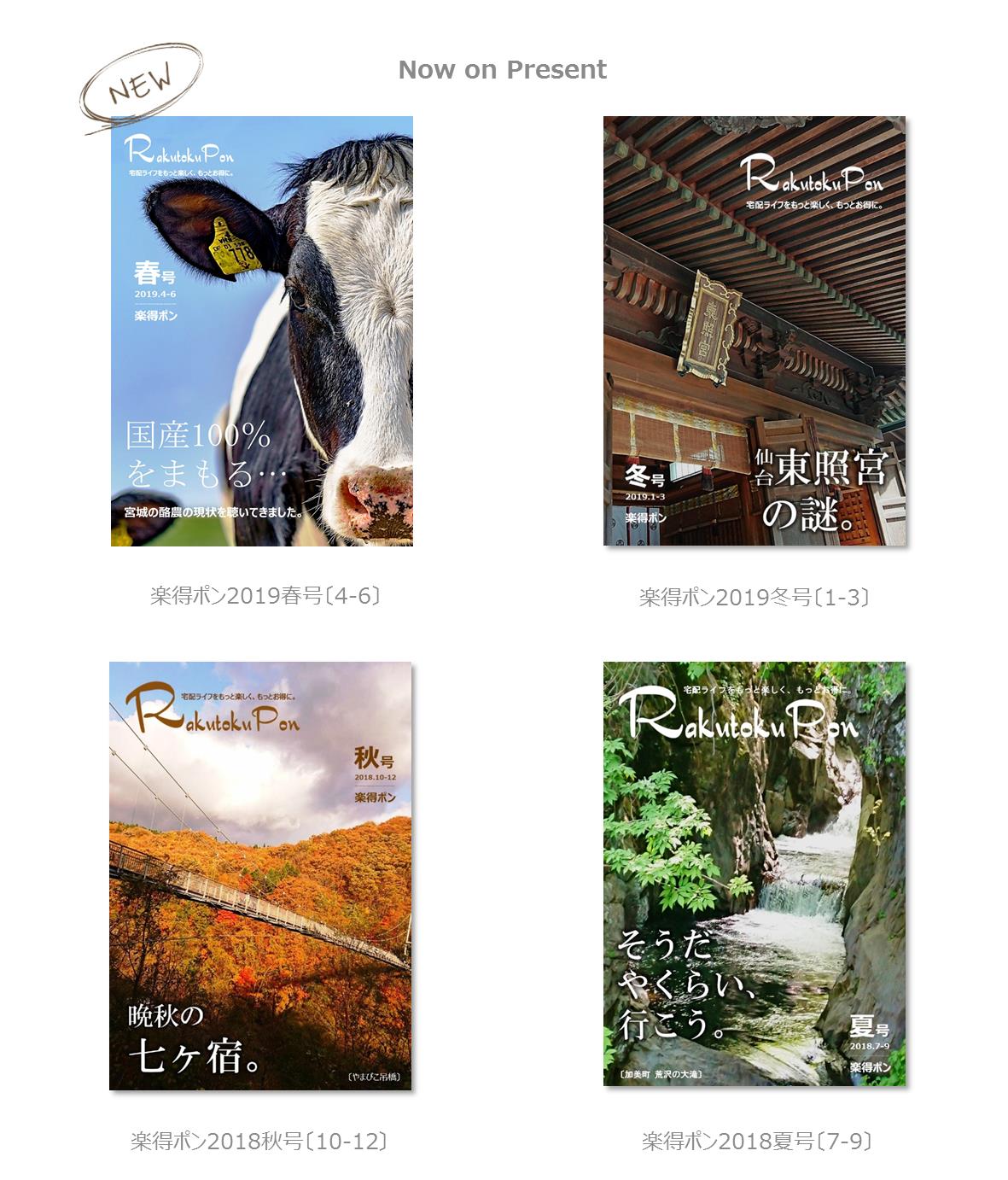
Task: Open the 楽得ポン2019春号 cover
Action: [262, 331]
